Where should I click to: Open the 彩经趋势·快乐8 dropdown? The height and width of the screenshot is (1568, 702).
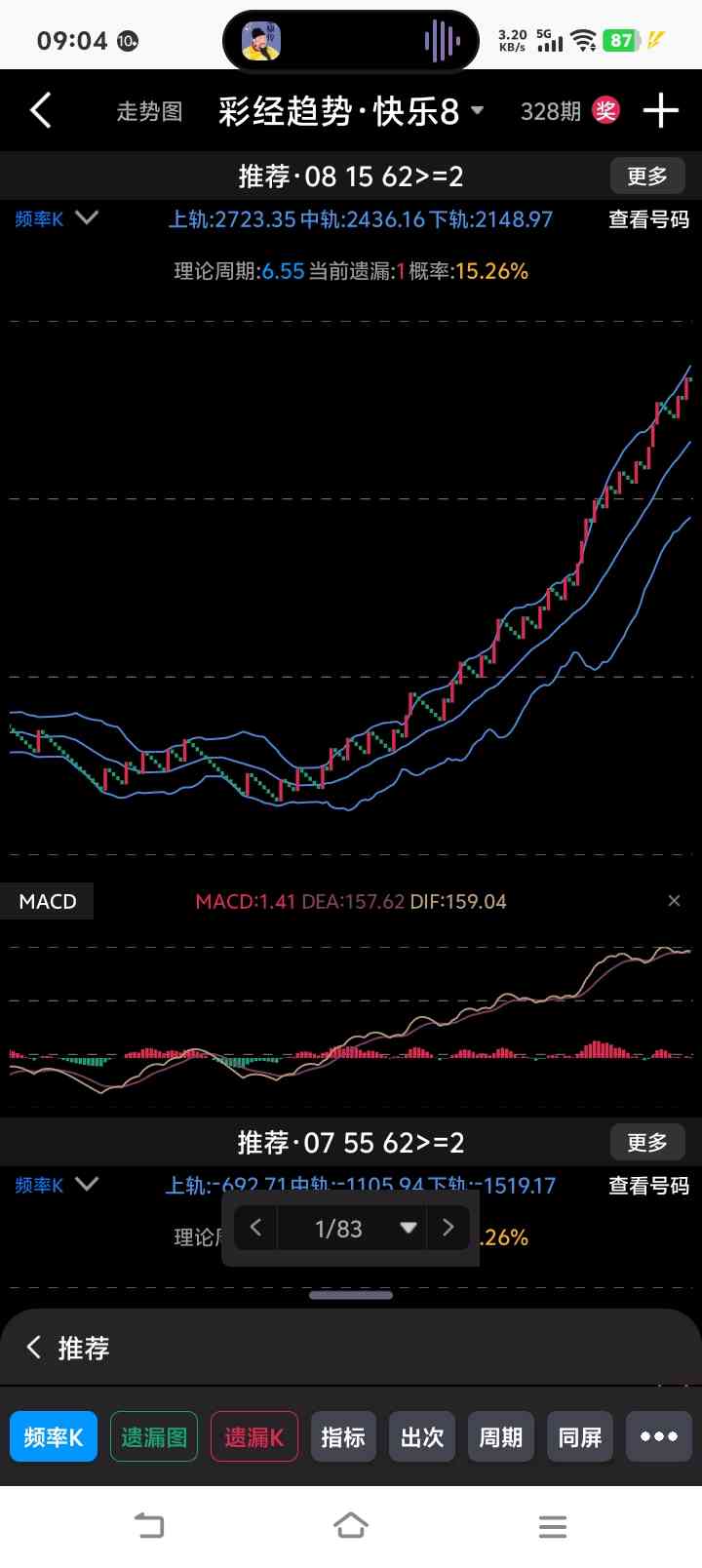tap(351, 111)
